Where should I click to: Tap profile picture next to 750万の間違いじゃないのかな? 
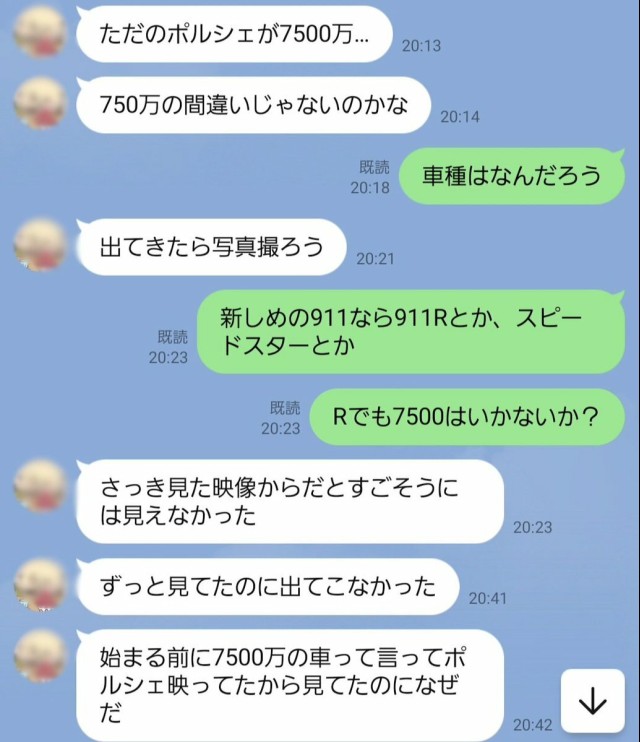tap(40, 104)
